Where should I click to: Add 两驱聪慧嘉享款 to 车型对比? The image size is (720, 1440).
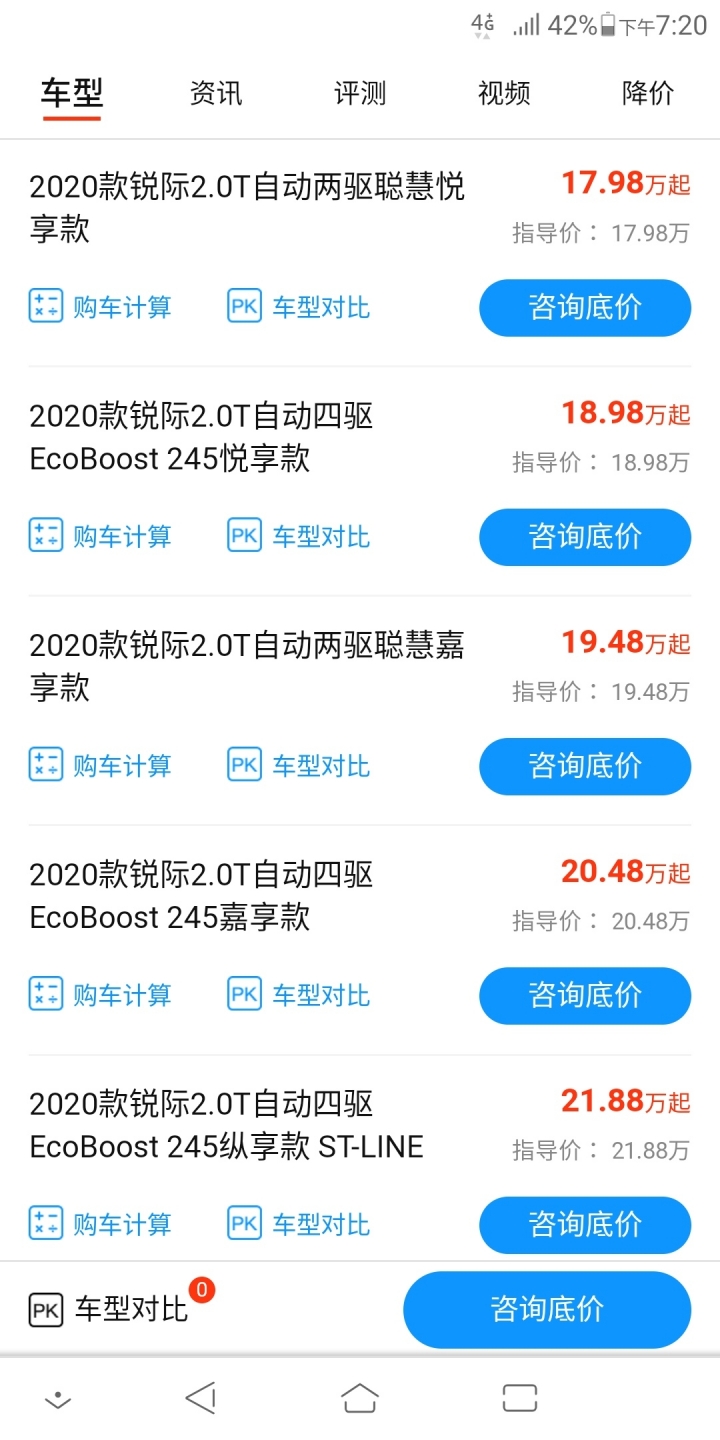pyautogui.click(x=299, y=766)
